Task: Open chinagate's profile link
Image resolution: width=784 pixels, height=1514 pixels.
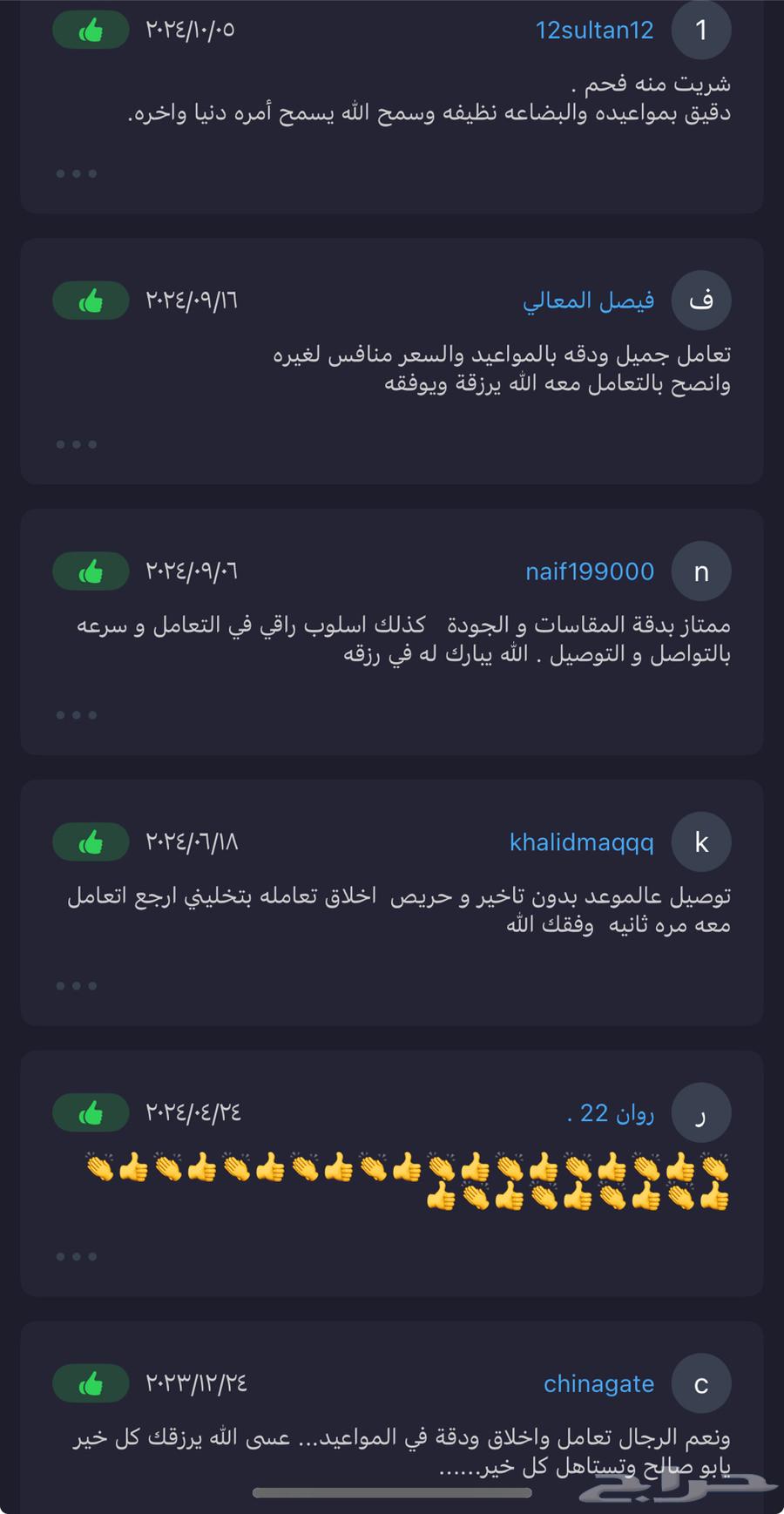Action: point(599,1383)
